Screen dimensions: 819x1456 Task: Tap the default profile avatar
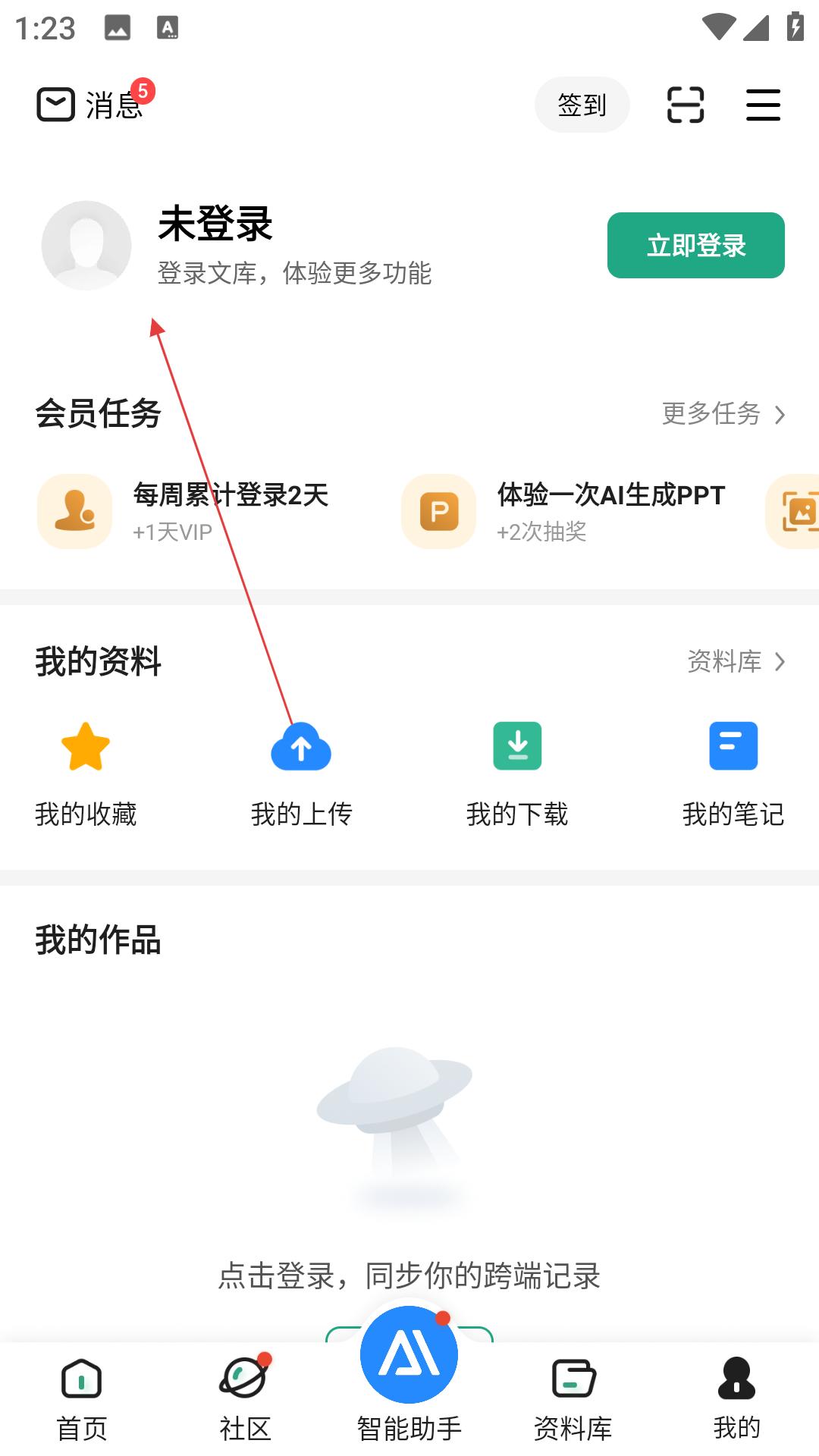point(86,245)
